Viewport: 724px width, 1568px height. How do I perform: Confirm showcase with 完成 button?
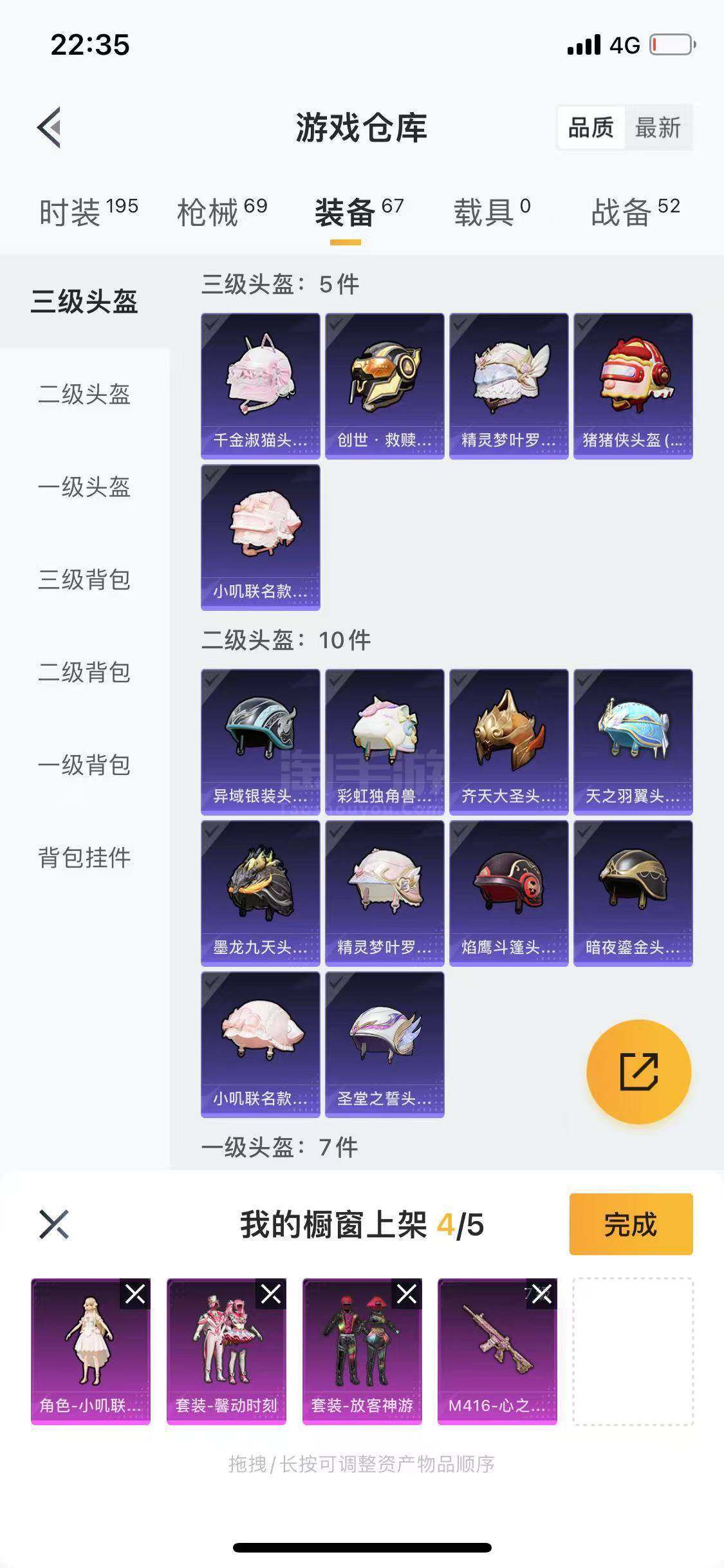pos(631,1224)
